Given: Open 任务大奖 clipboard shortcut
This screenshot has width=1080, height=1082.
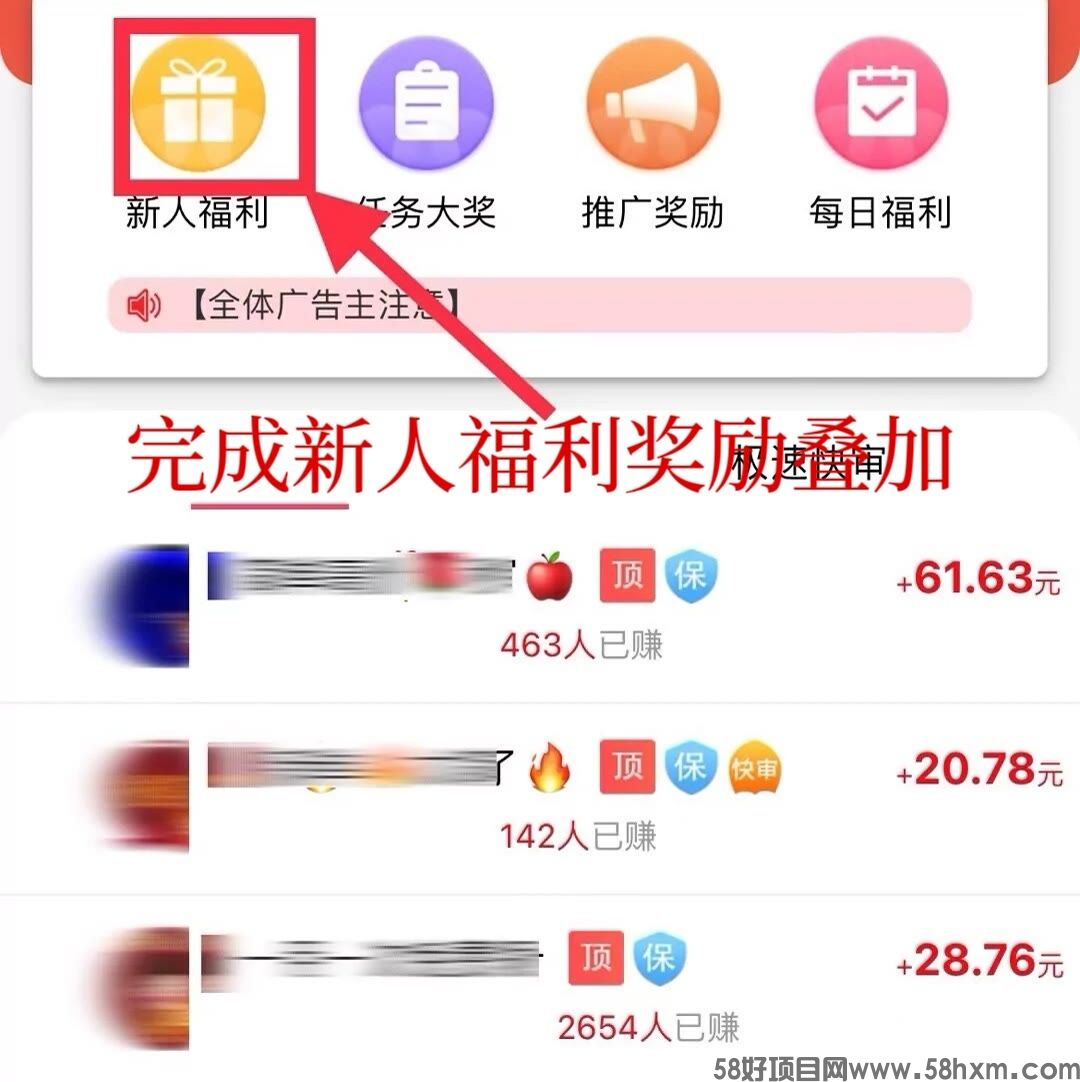Looking at the screenshot, I should [426, 103].
